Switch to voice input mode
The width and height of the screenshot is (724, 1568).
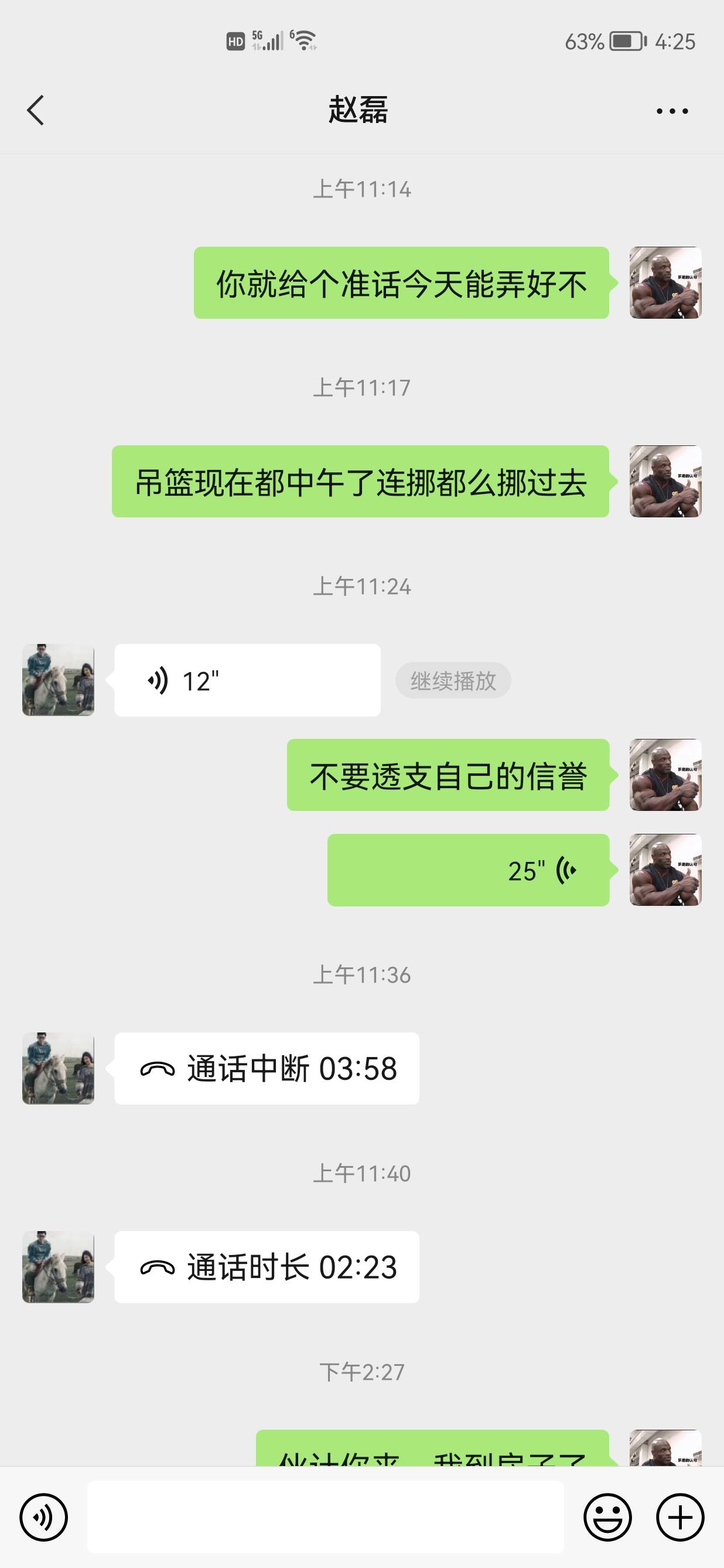[43, 1518]
